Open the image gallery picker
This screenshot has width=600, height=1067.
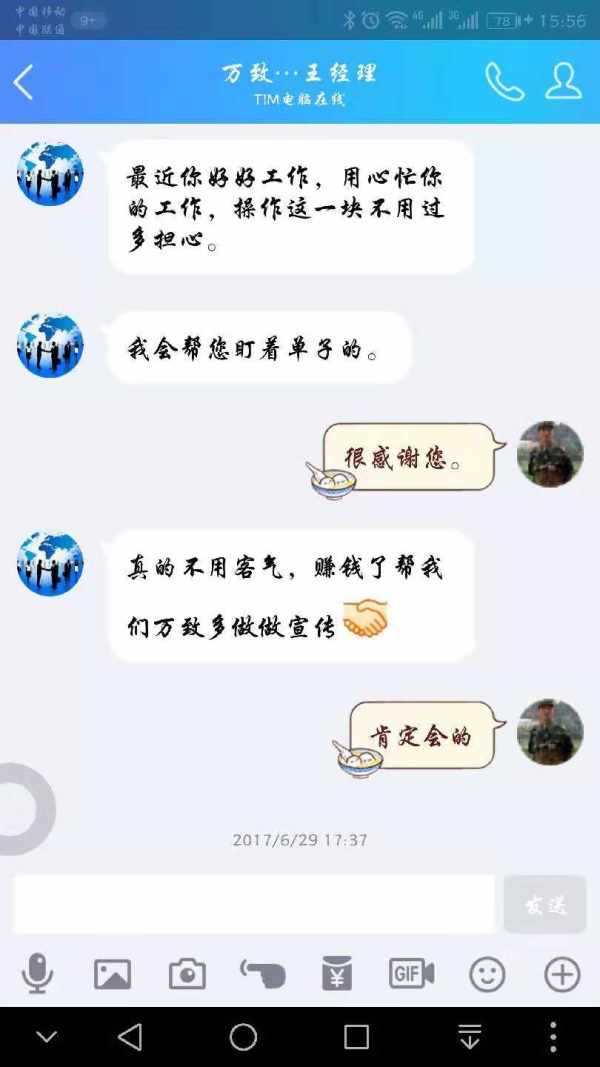pyautogui.click(x=112, y=973)
